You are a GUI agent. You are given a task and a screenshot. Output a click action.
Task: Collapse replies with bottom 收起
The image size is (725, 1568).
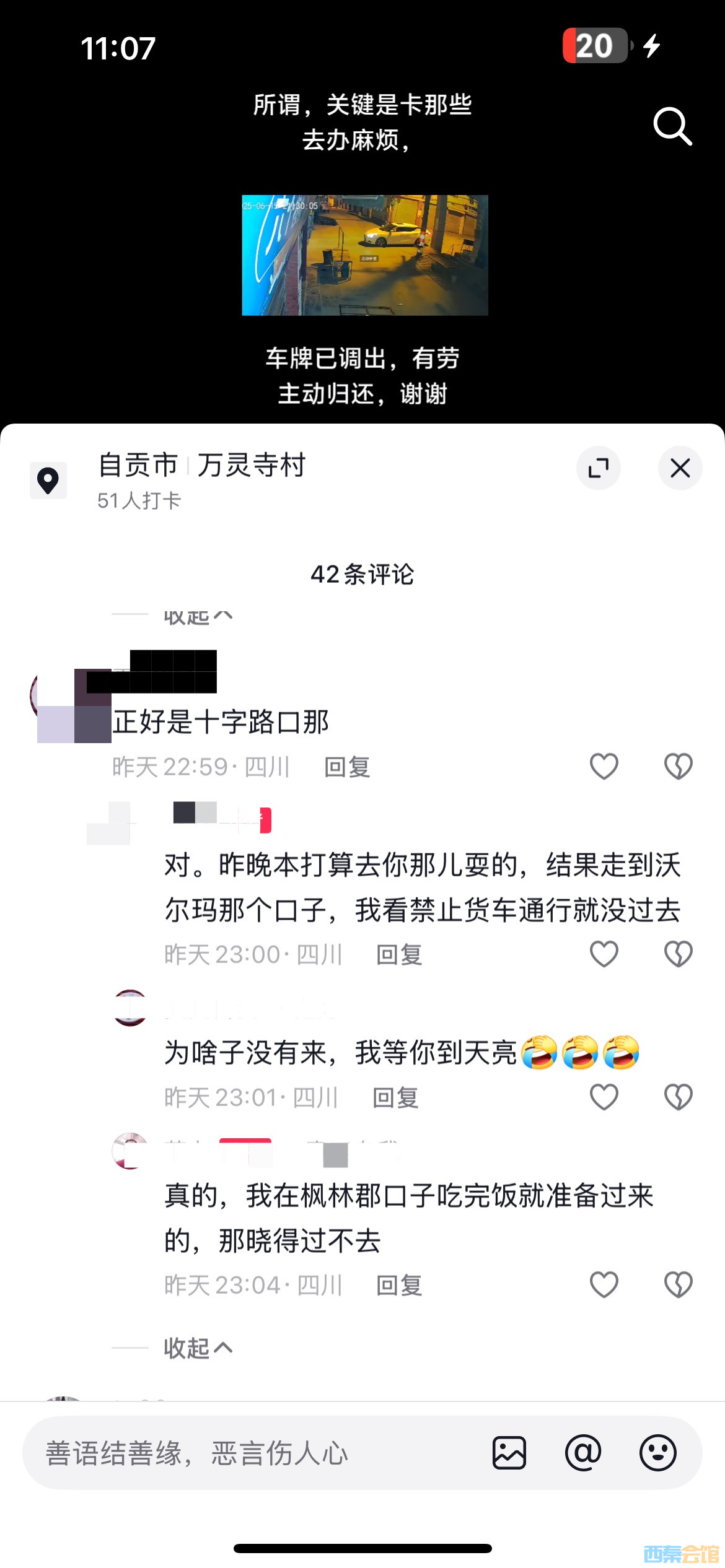click(x=197, y=1348)
